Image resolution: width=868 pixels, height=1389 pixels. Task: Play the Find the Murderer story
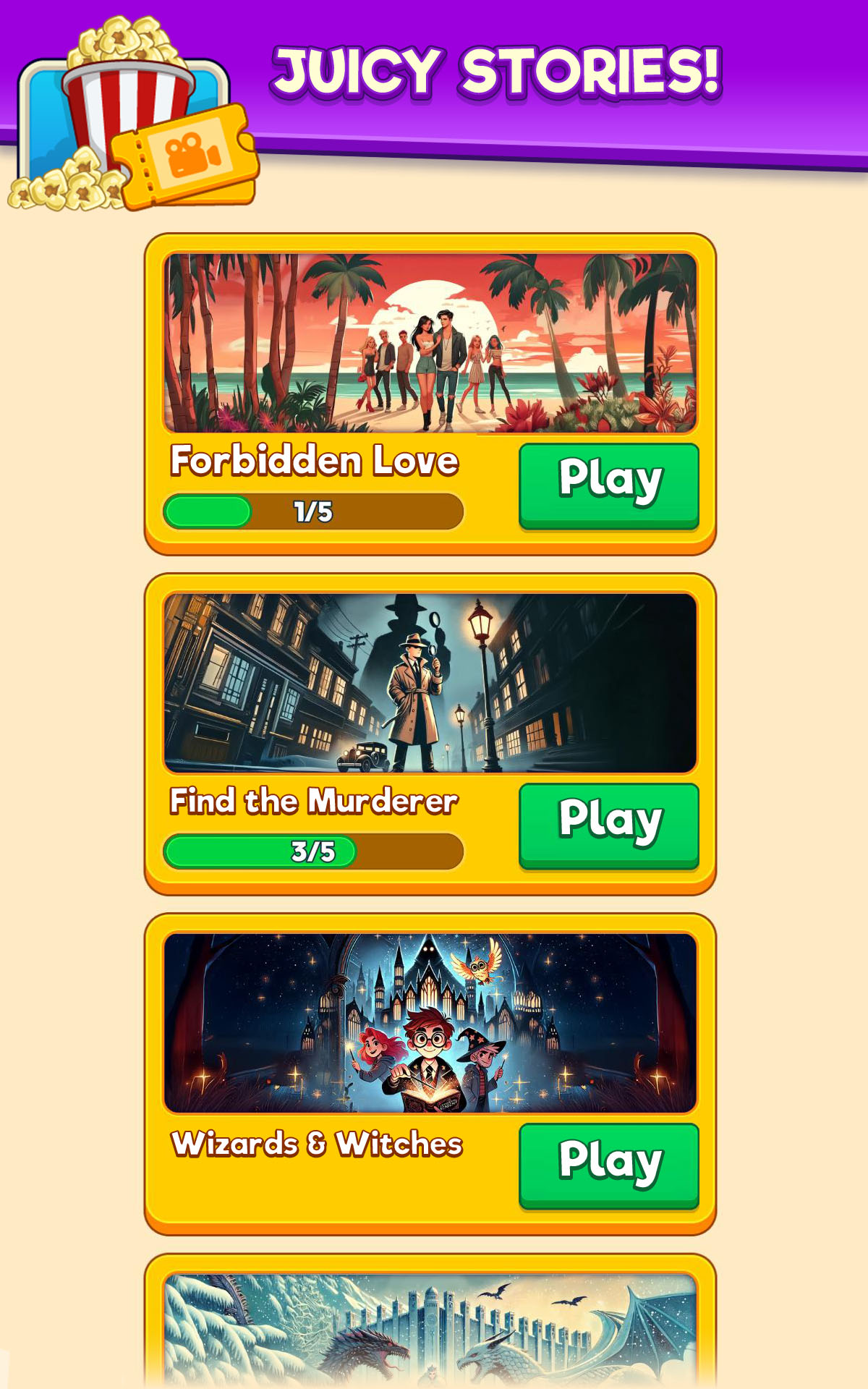(x=608, y=823)
